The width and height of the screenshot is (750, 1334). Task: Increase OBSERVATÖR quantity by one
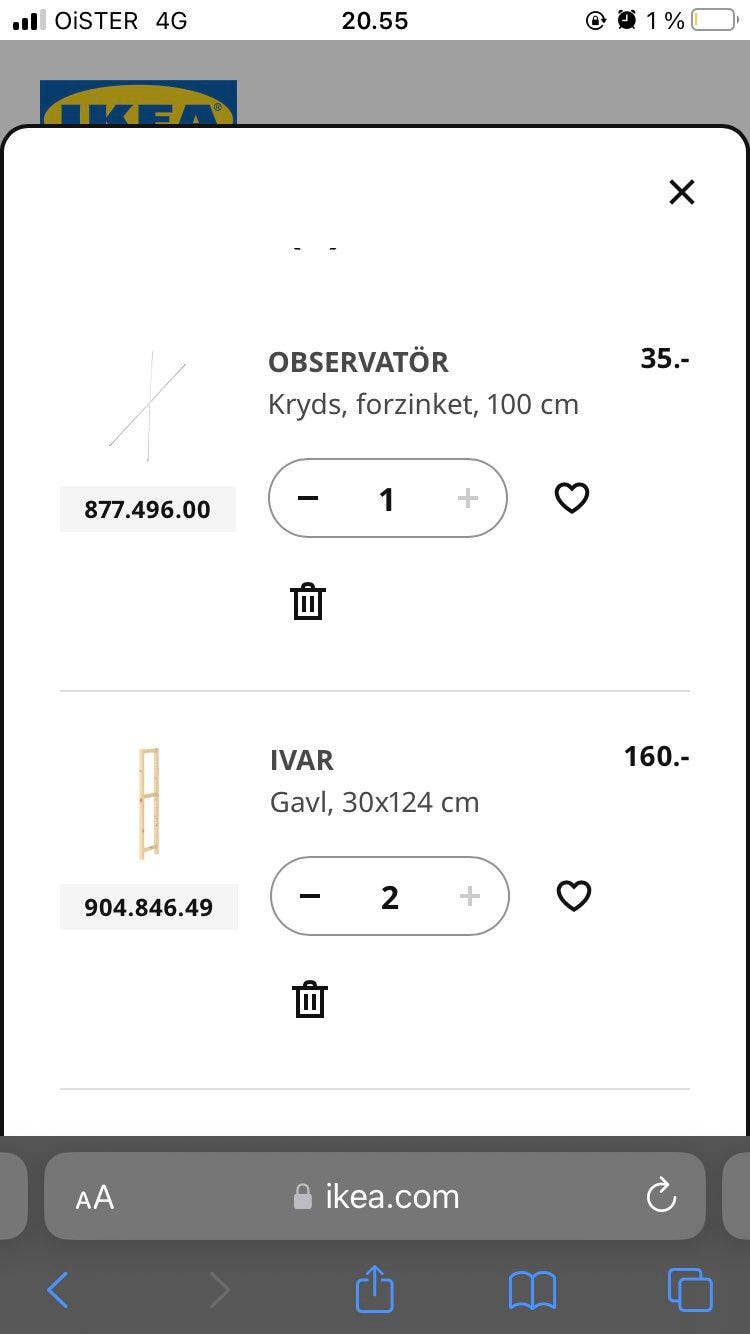pyautogui.click(x=467, y=498)
